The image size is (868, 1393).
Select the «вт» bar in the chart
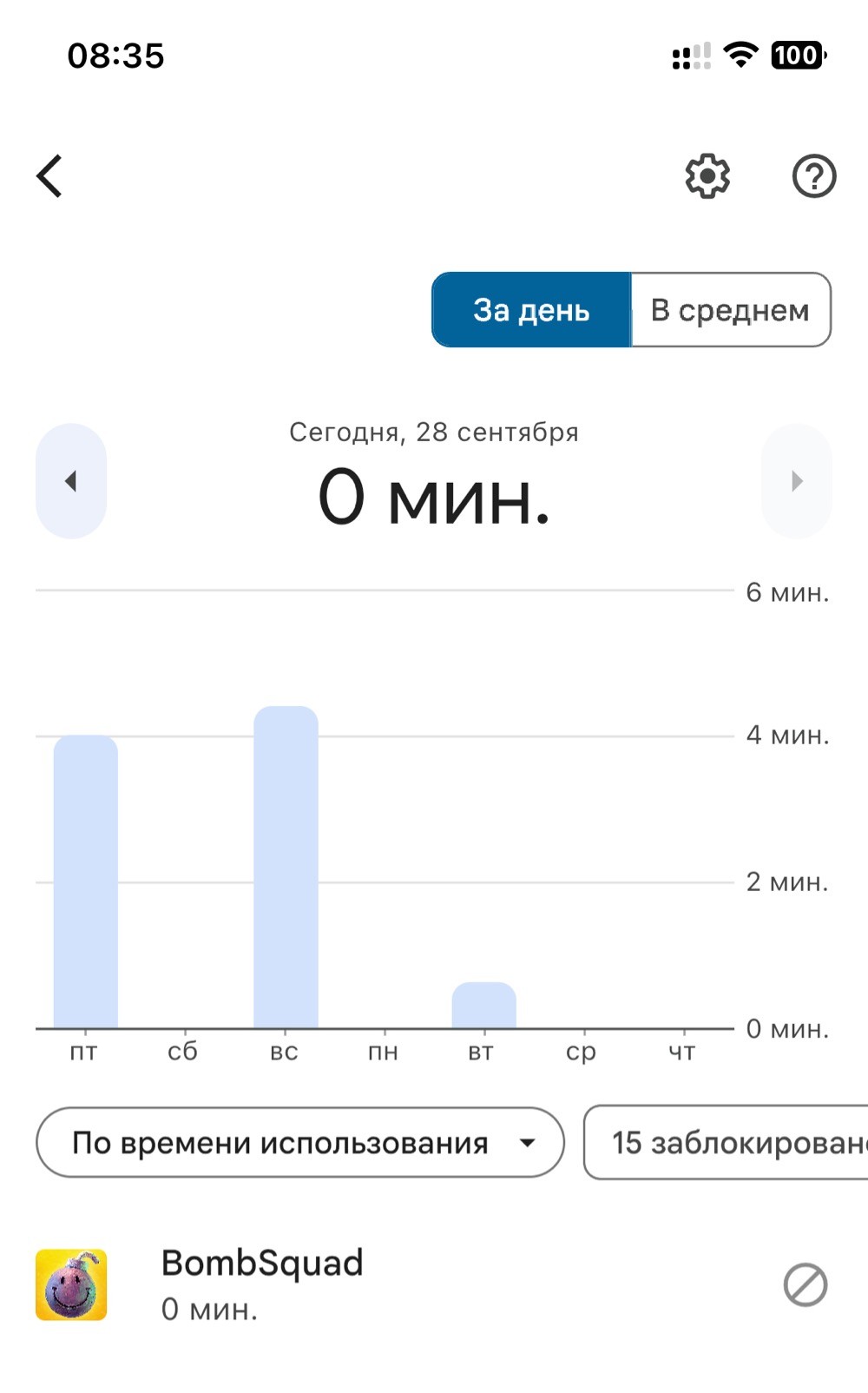[483, 1006]
